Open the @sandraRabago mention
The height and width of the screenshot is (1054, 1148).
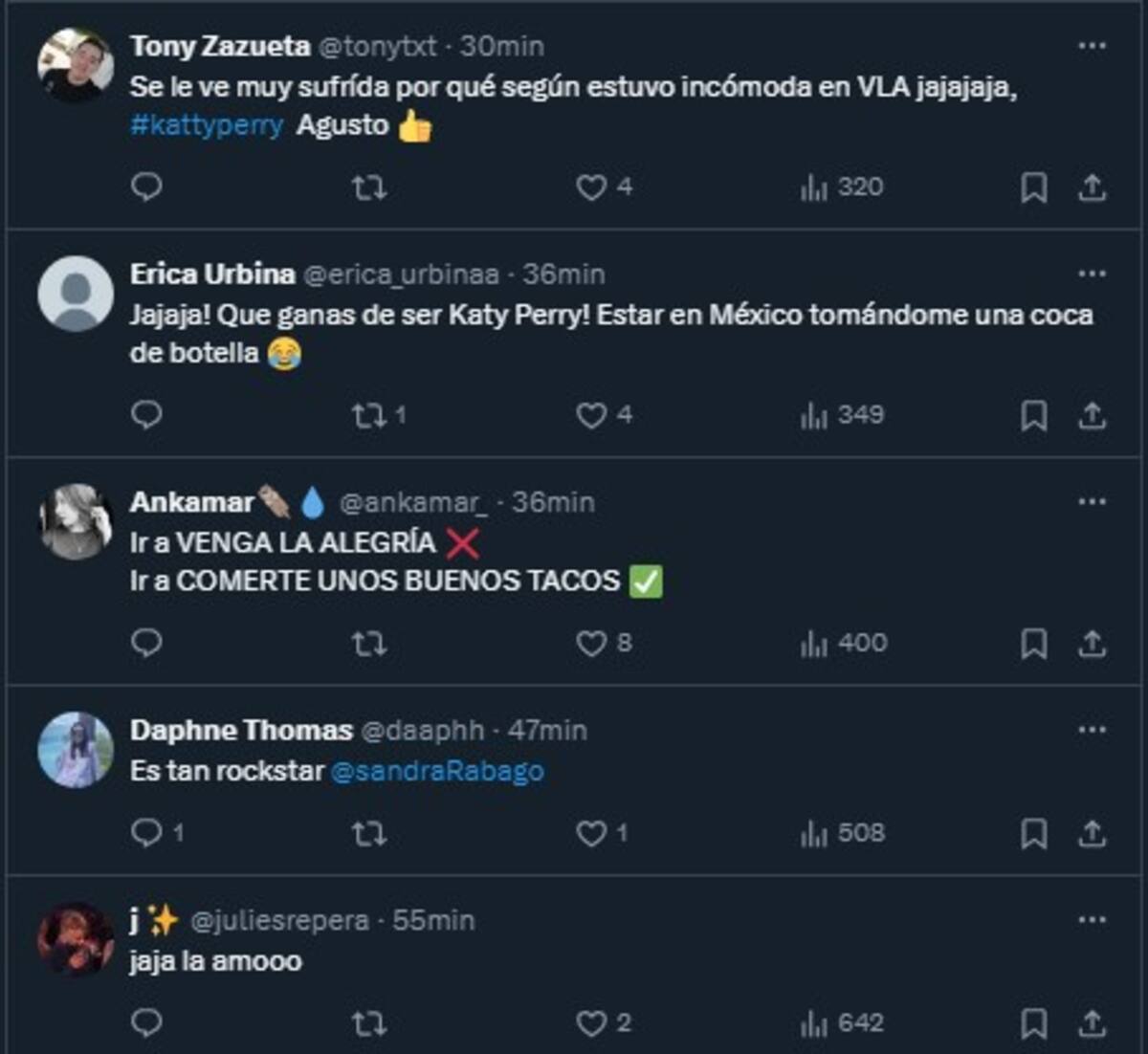(x=437, y=771)
